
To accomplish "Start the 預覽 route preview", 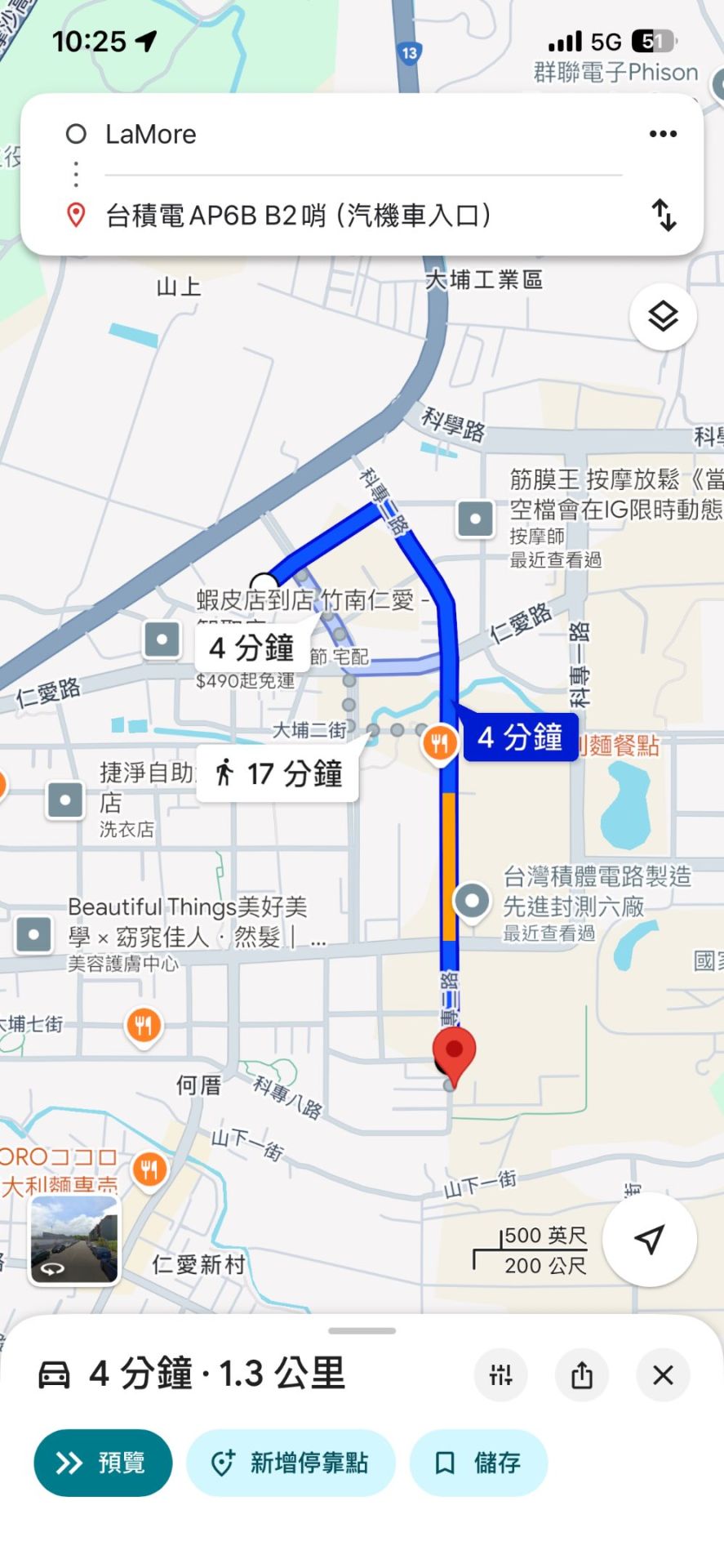I will pos(103,1463).
